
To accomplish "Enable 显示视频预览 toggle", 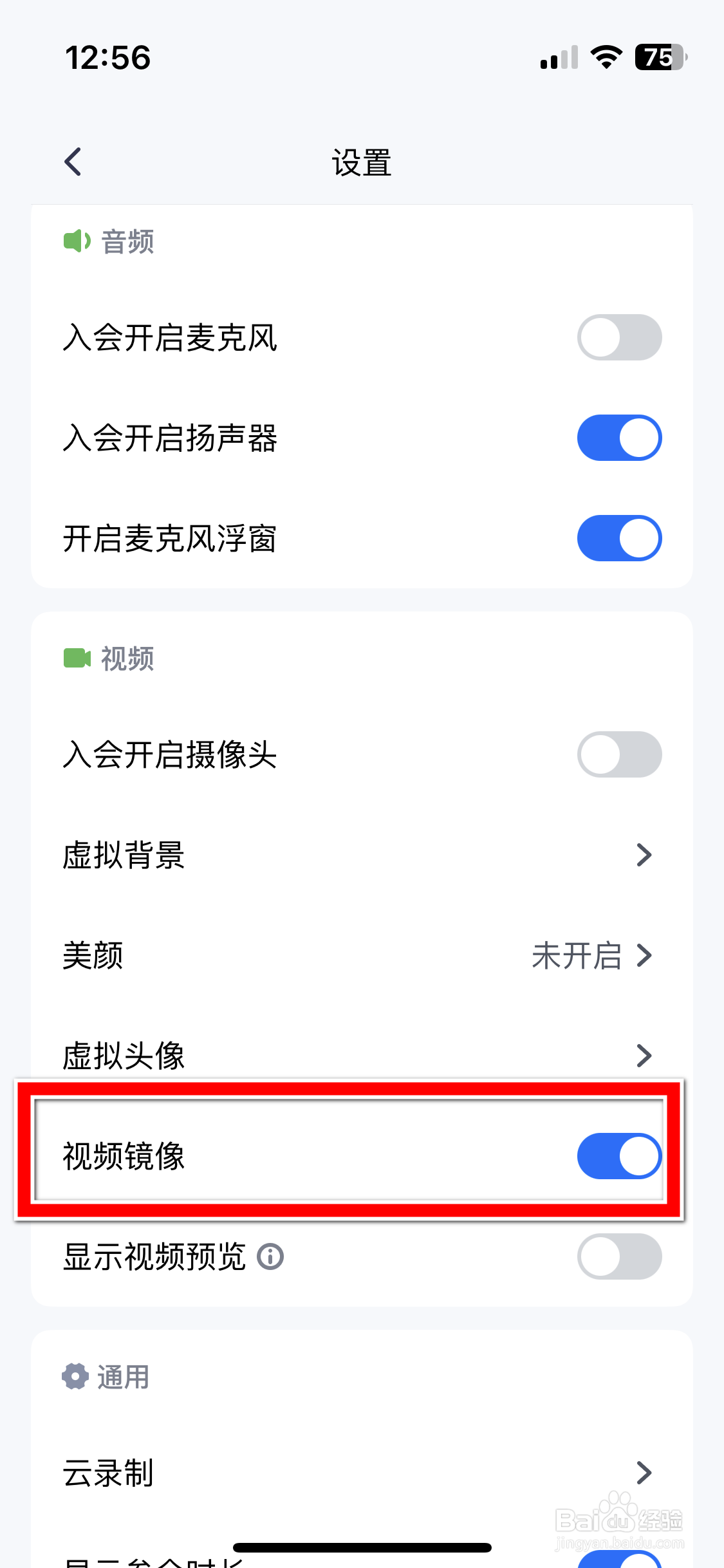I will coord(618,1256).
